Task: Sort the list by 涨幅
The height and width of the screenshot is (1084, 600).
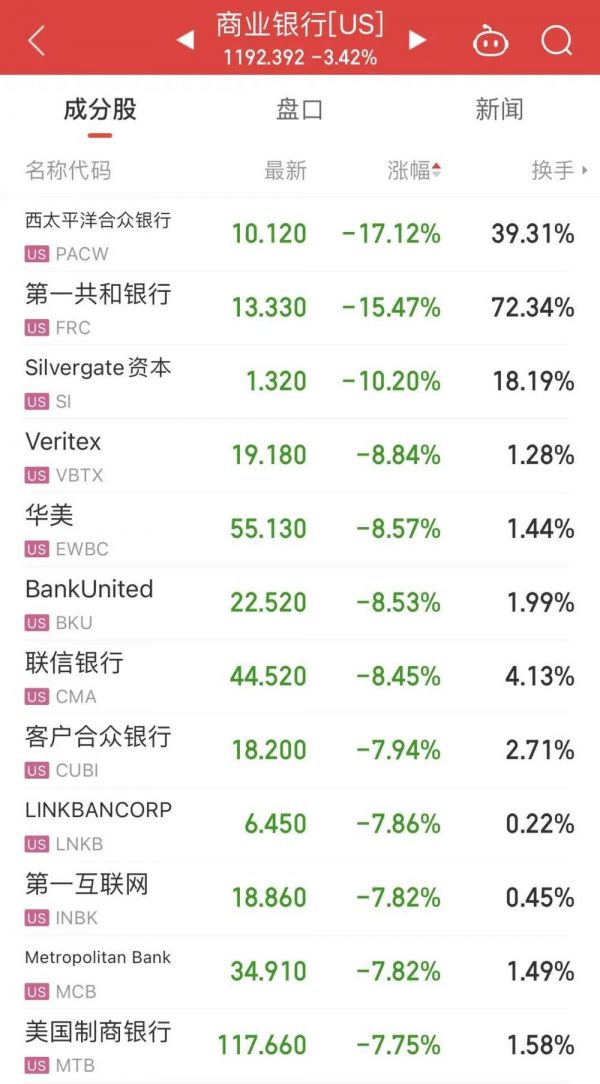Action: 414,171
